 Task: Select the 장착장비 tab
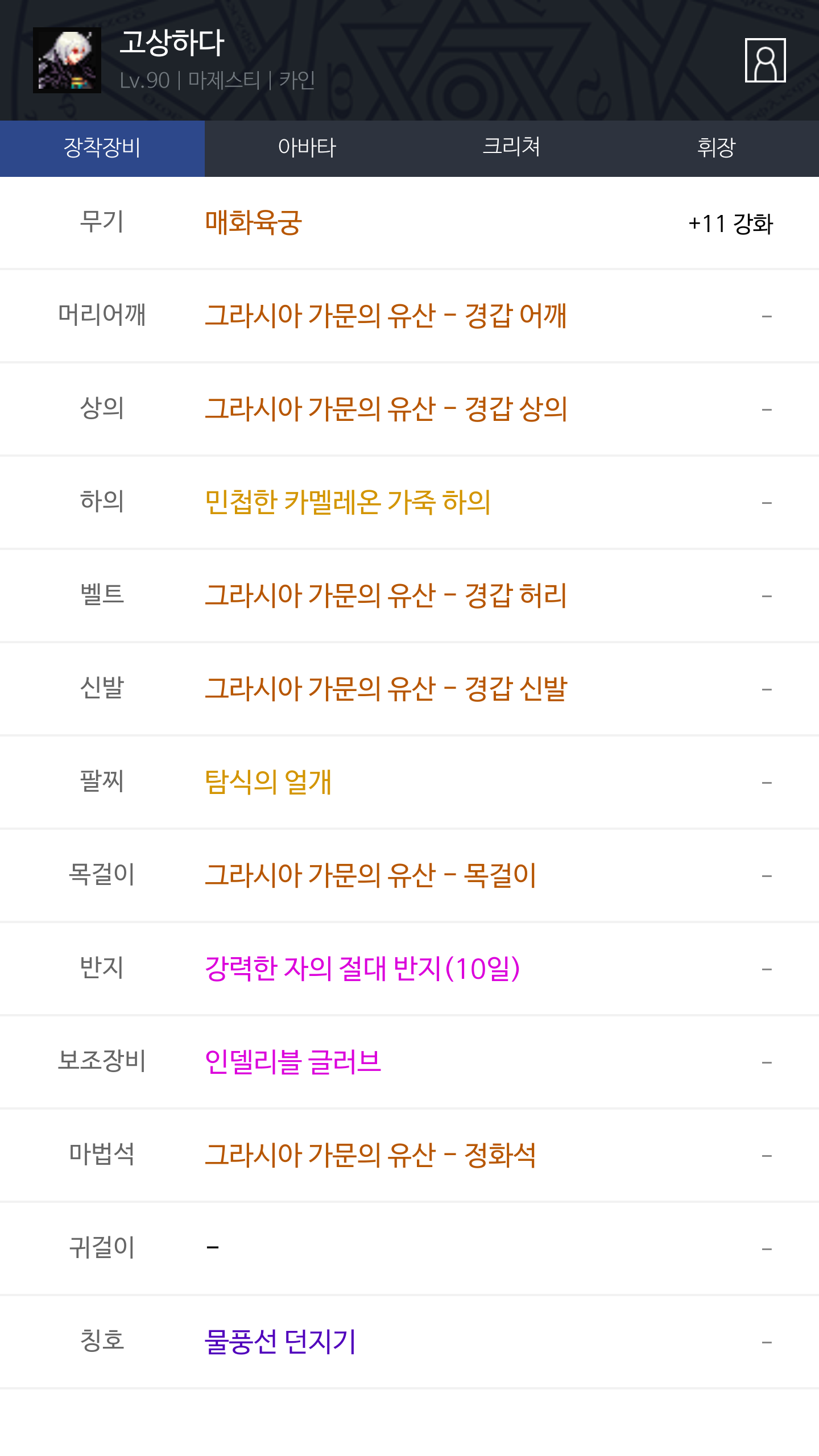pyautogui.click(x=102, y=148)
